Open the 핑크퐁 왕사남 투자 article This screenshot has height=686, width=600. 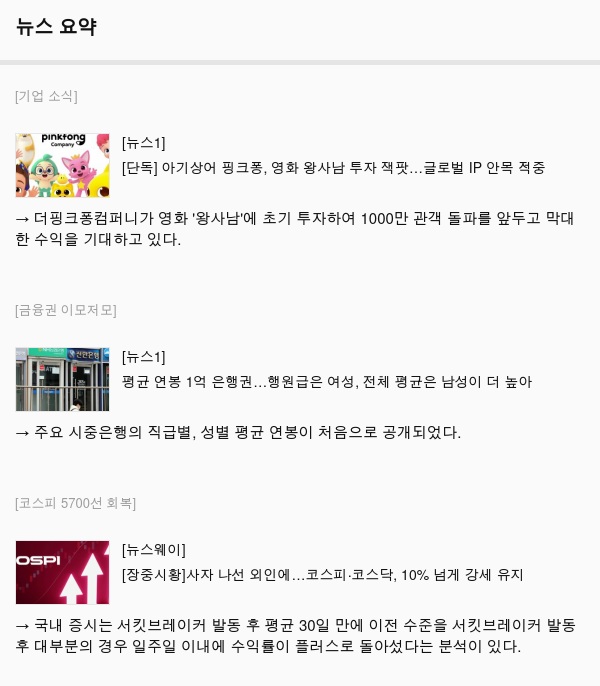333,168
